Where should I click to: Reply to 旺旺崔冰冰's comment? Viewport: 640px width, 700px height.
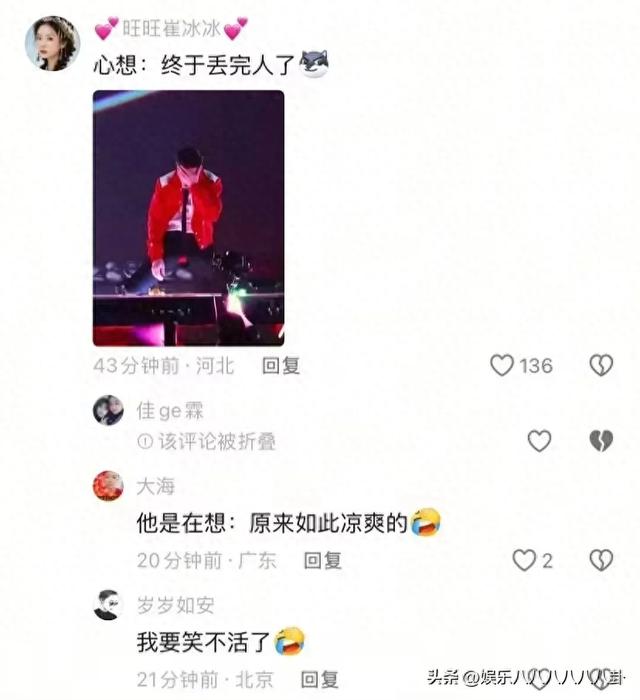tap(281, 366)
